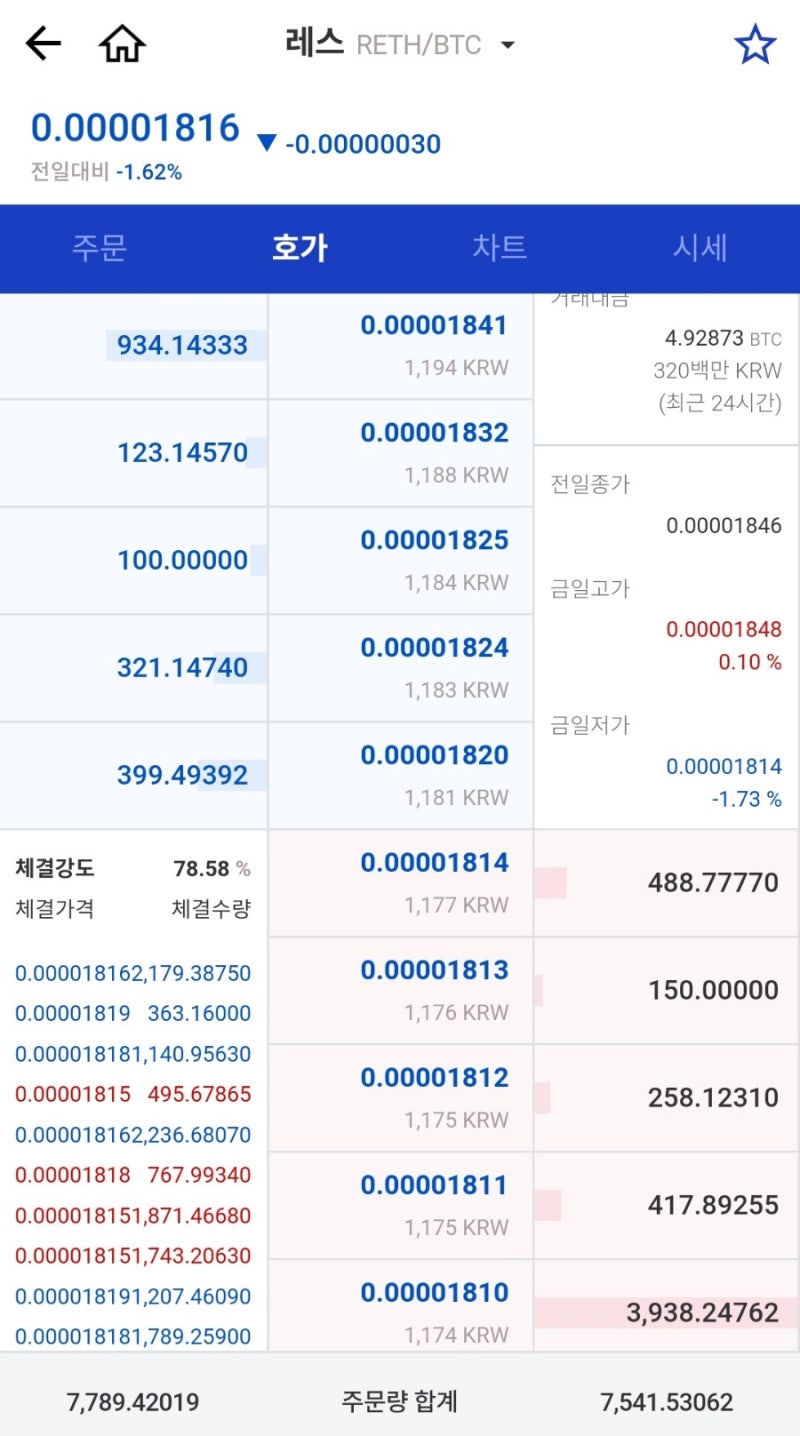Select the 호가 tab

(300, 248)
